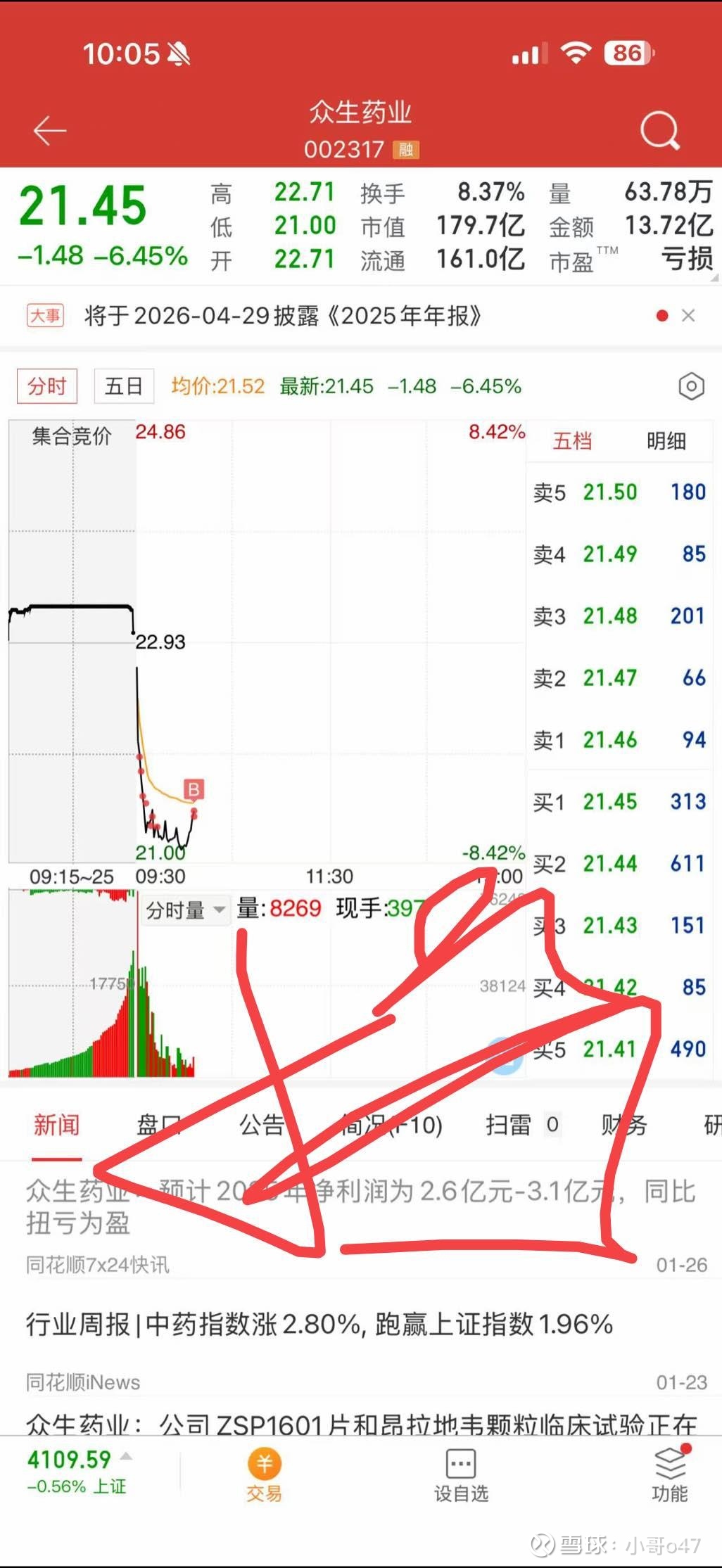Screen dimensions: 722x1568
Task: Switch to the 五日 chart tab
Action: coord(123,385)
